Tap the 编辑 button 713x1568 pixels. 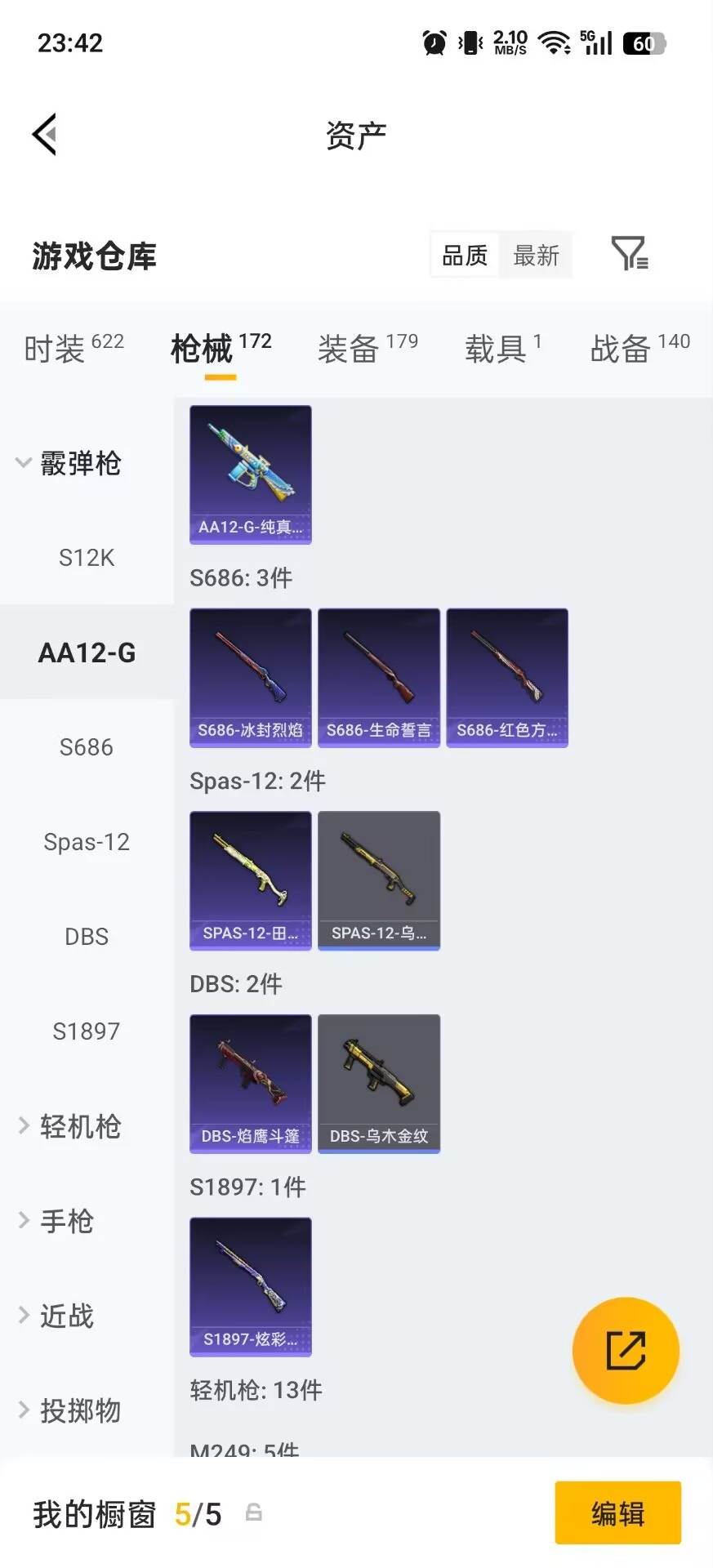point(618,1513)
